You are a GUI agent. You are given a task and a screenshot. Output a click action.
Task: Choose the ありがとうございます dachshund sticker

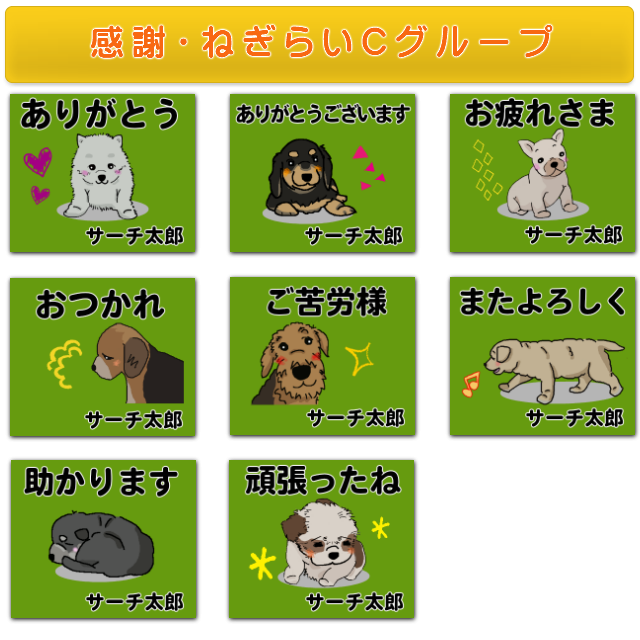tap(321, 173)
